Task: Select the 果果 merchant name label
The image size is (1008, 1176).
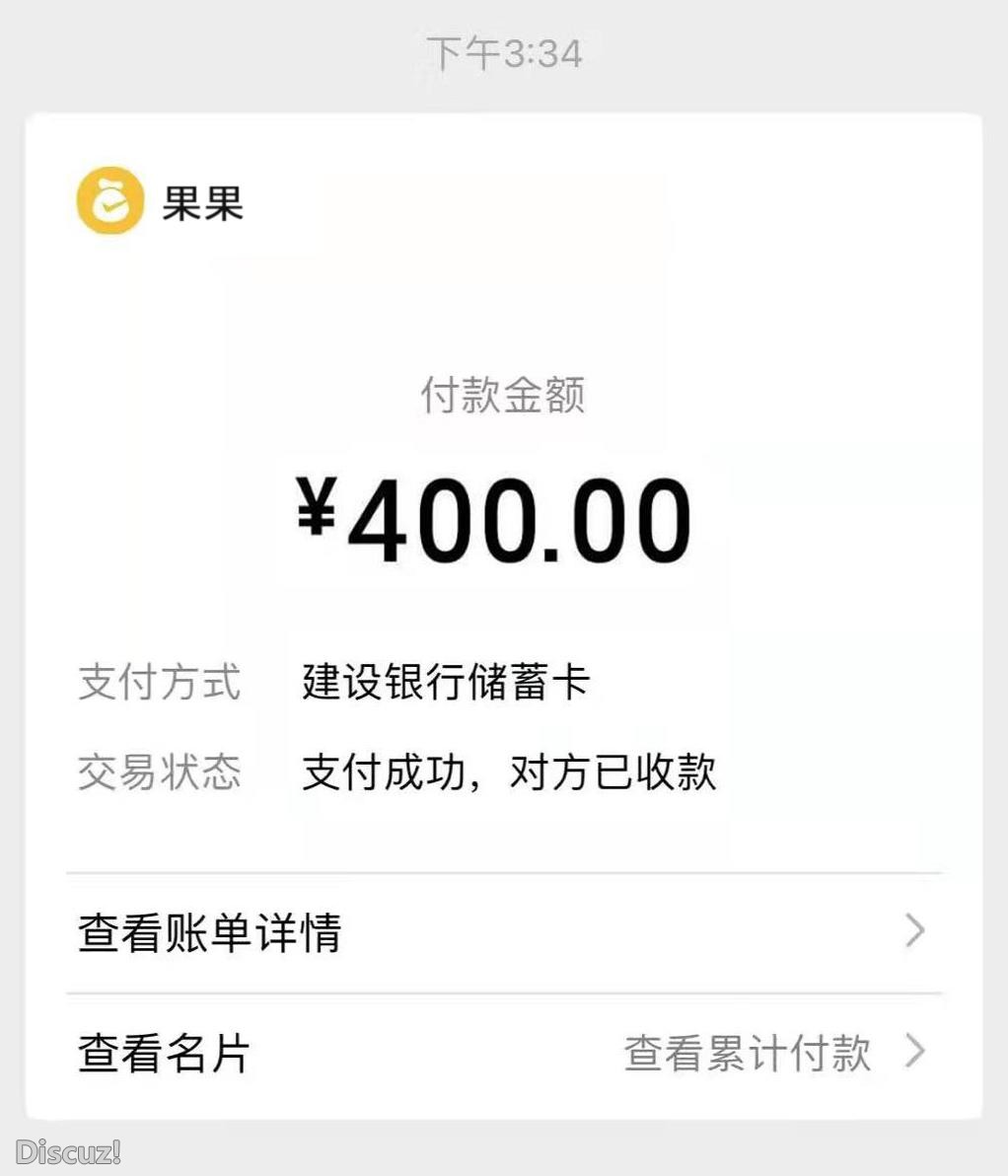Action: coord(200,204)
